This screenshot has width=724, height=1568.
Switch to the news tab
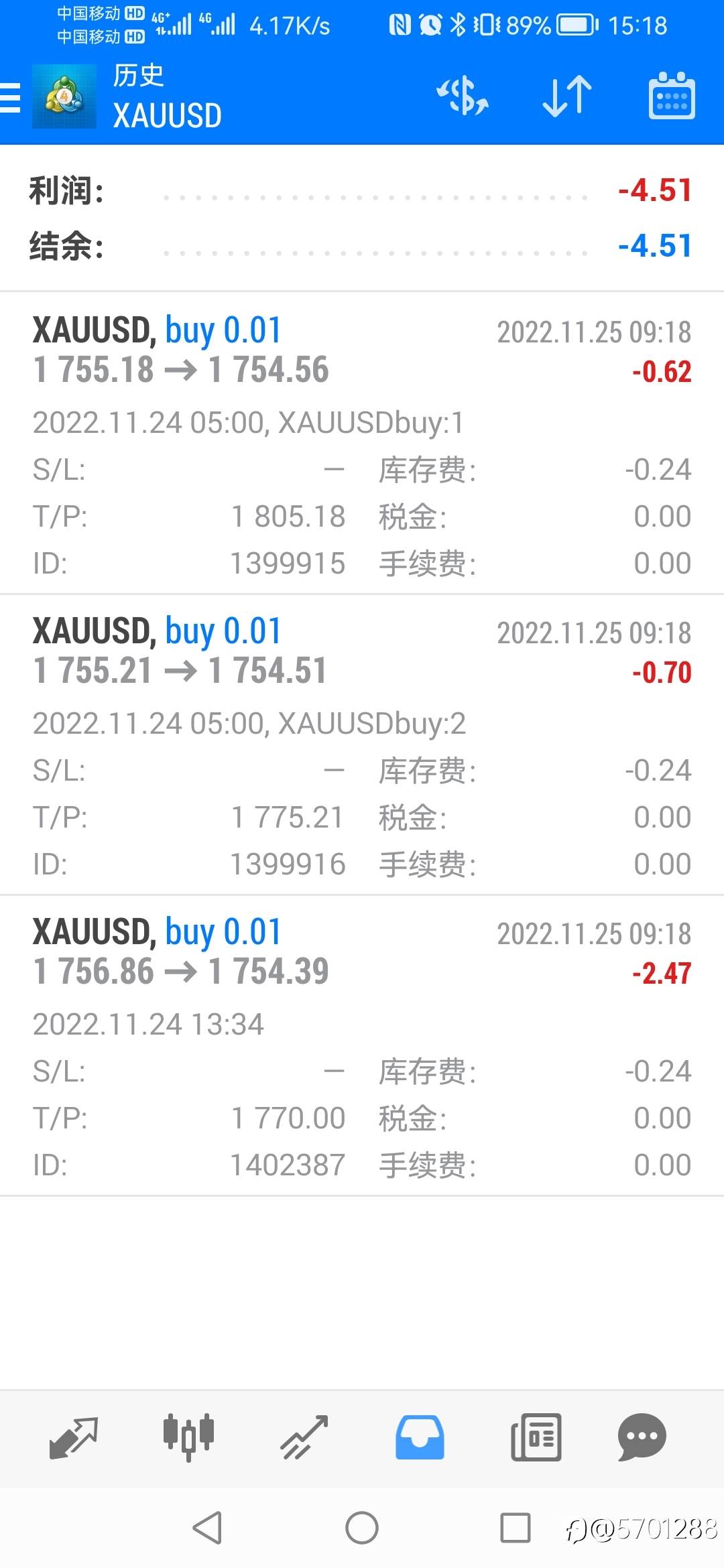coord(536,1437)
